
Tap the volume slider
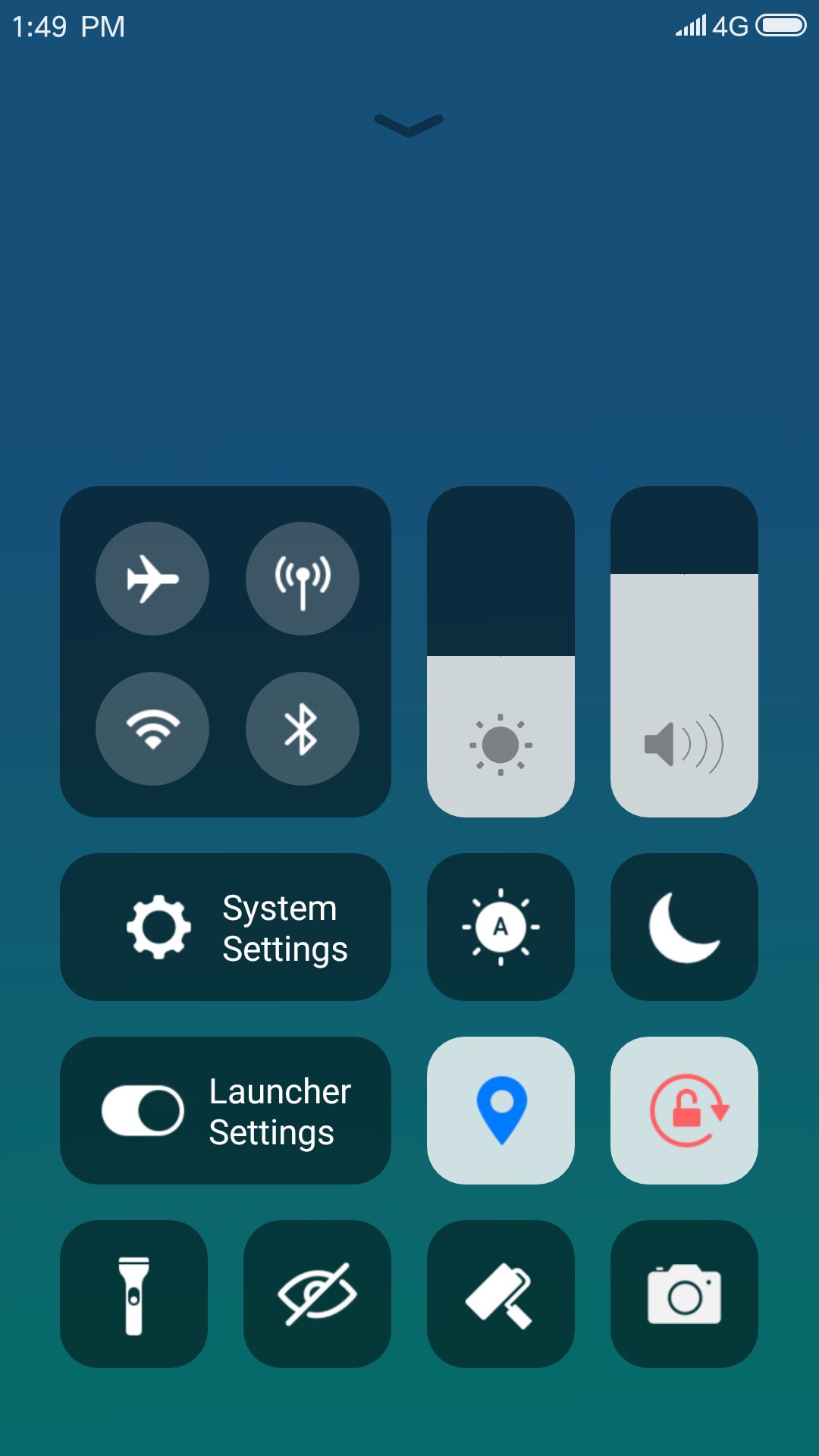(684, 651)
